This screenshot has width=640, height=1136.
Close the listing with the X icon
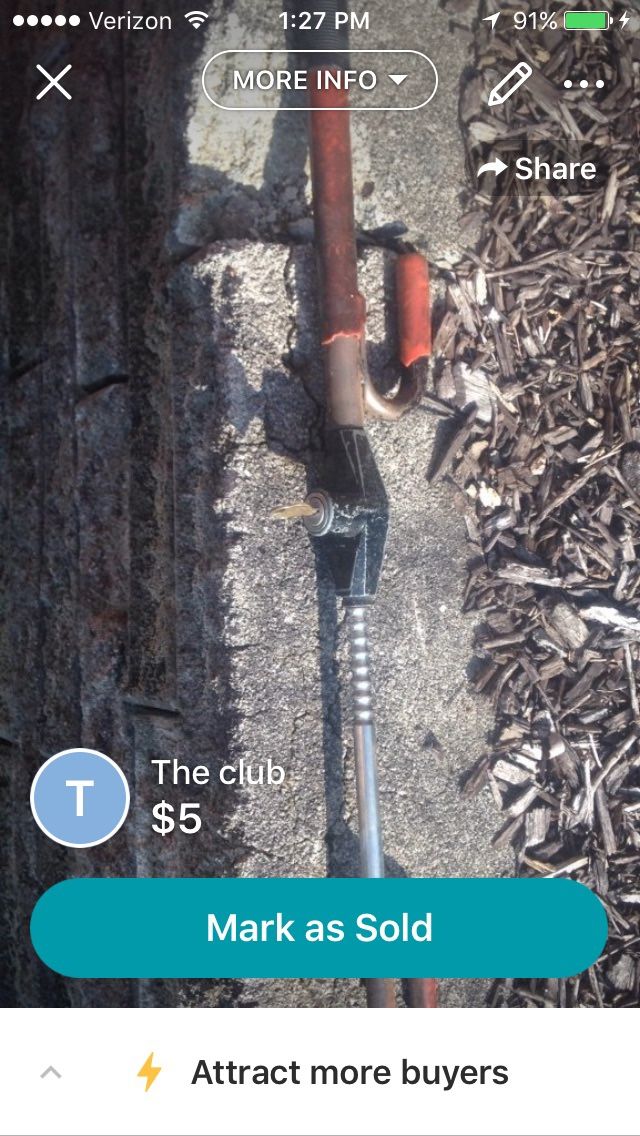54,82
